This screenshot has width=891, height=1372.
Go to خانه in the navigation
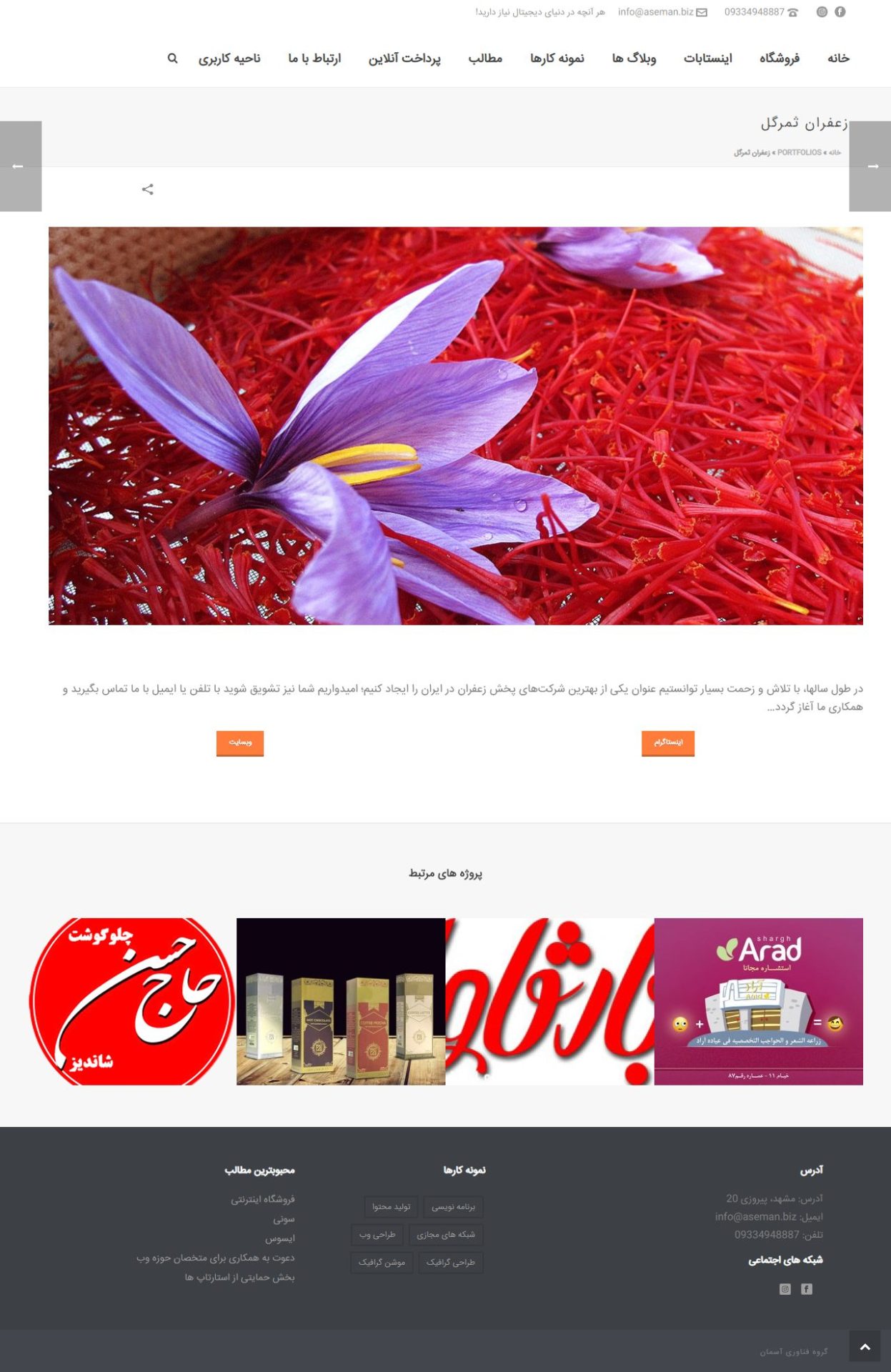[838, 59]
